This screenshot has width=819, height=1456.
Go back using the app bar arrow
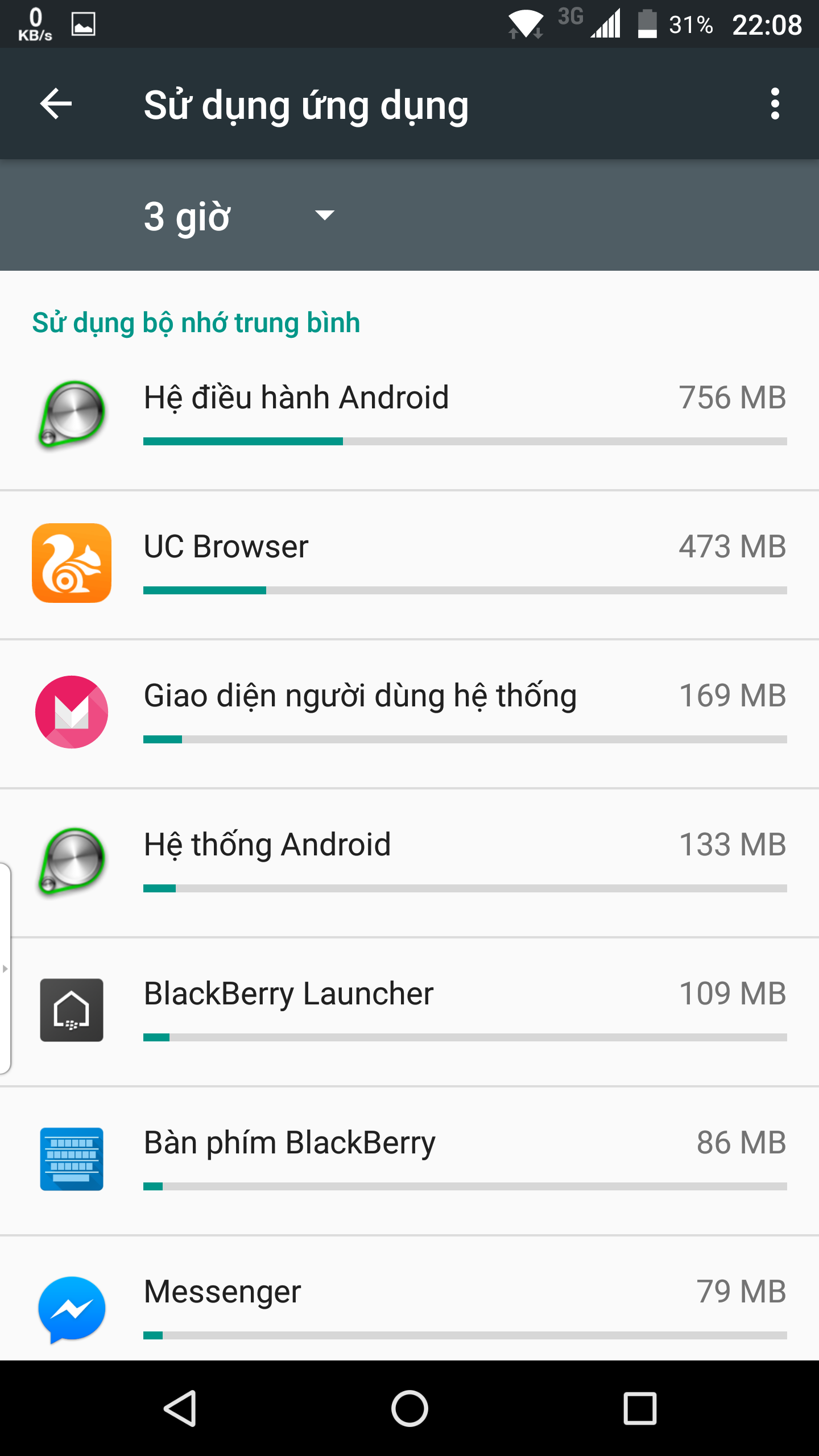click(56, 104)
